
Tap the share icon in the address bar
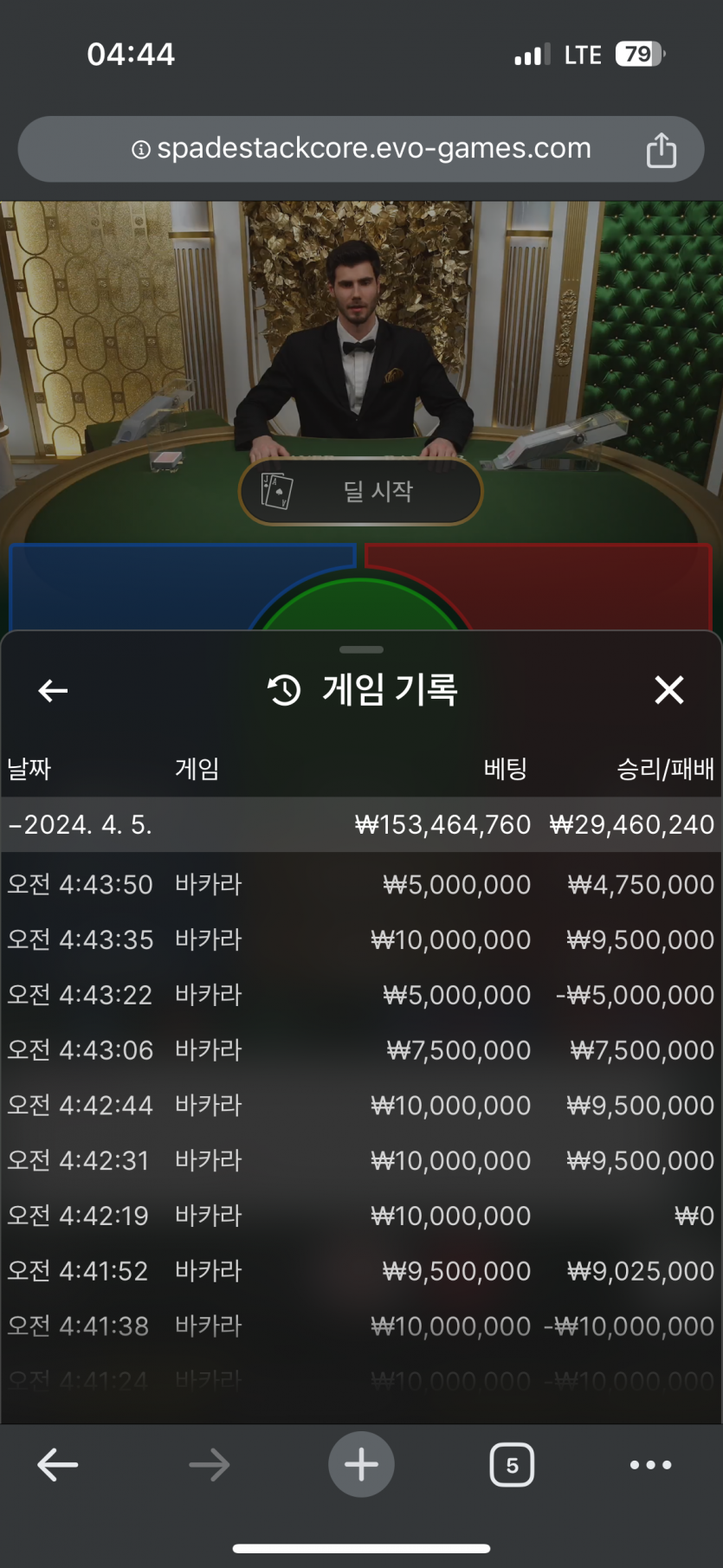[x=661, y=150]
